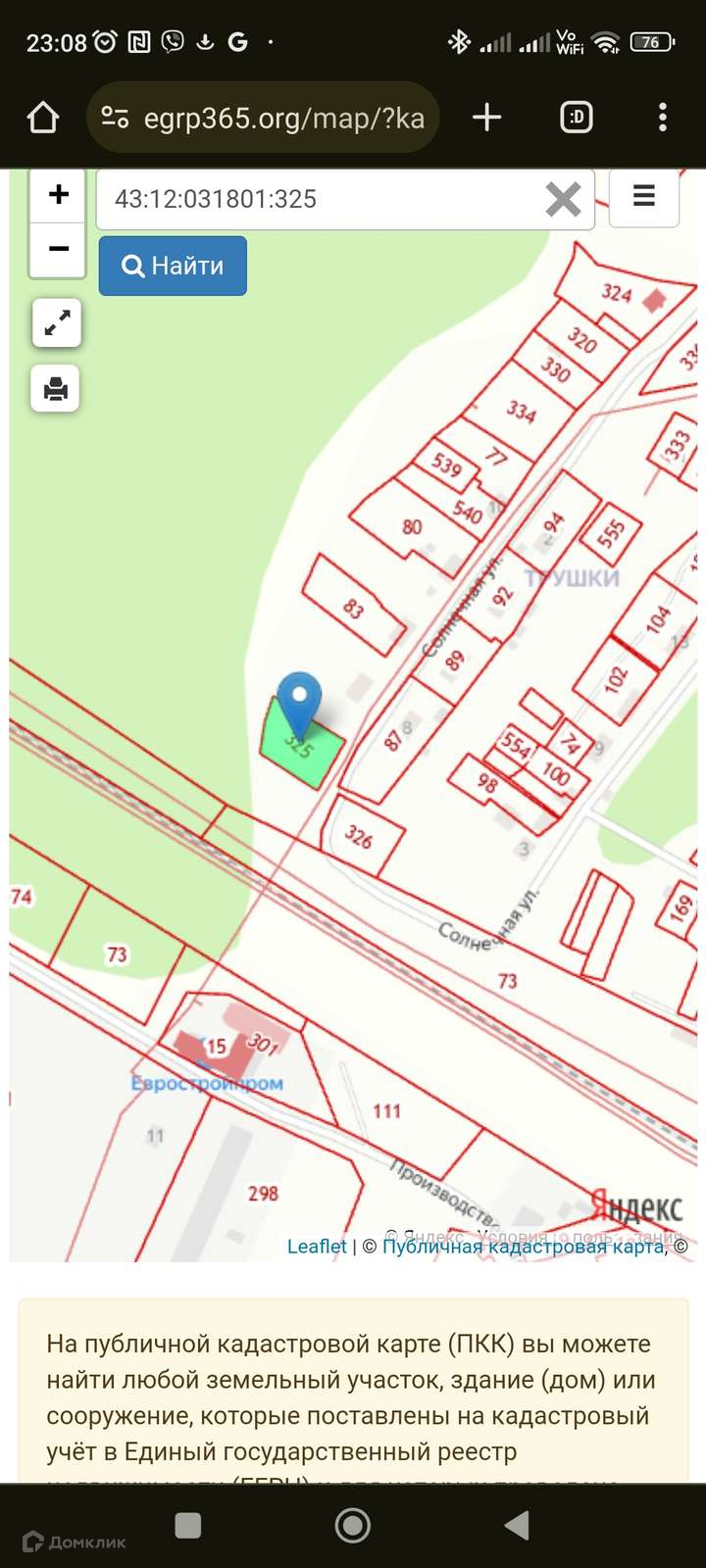Screen dimensions: 706x1568
Task: Open the browser overflow menu
Action: pos(663,119)
